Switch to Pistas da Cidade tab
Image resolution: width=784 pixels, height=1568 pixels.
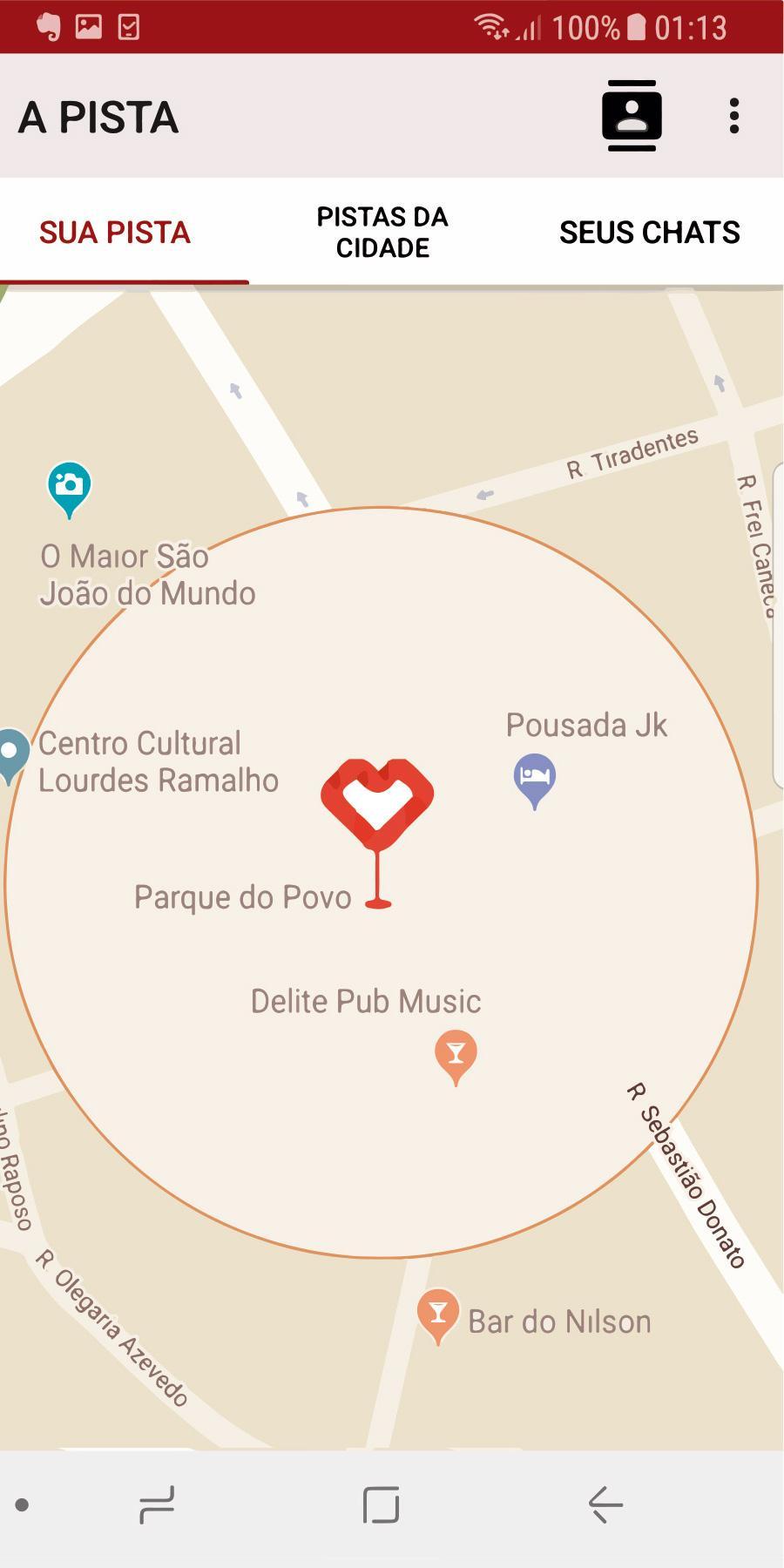point(382,233)
